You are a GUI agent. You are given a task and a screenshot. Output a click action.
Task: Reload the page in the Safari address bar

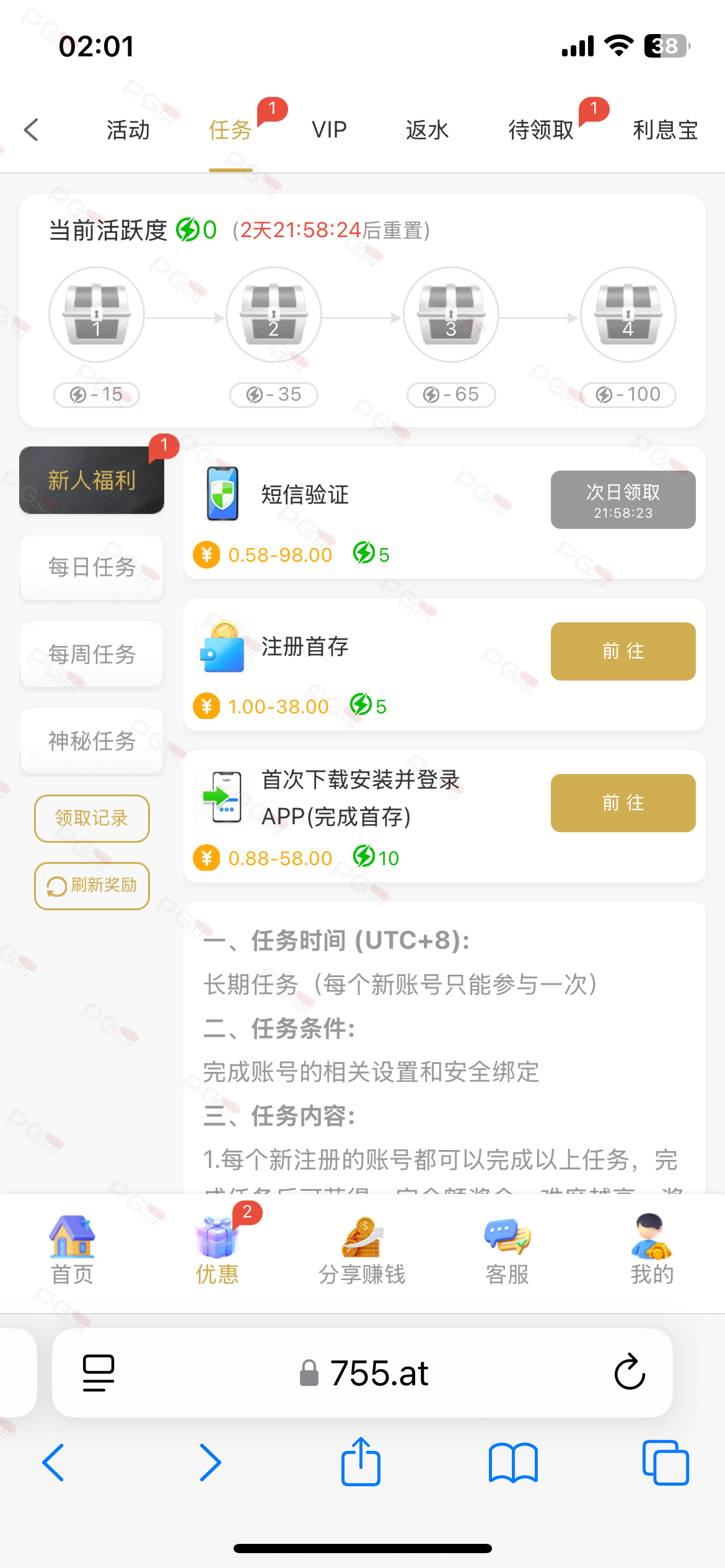(630, 1372)
